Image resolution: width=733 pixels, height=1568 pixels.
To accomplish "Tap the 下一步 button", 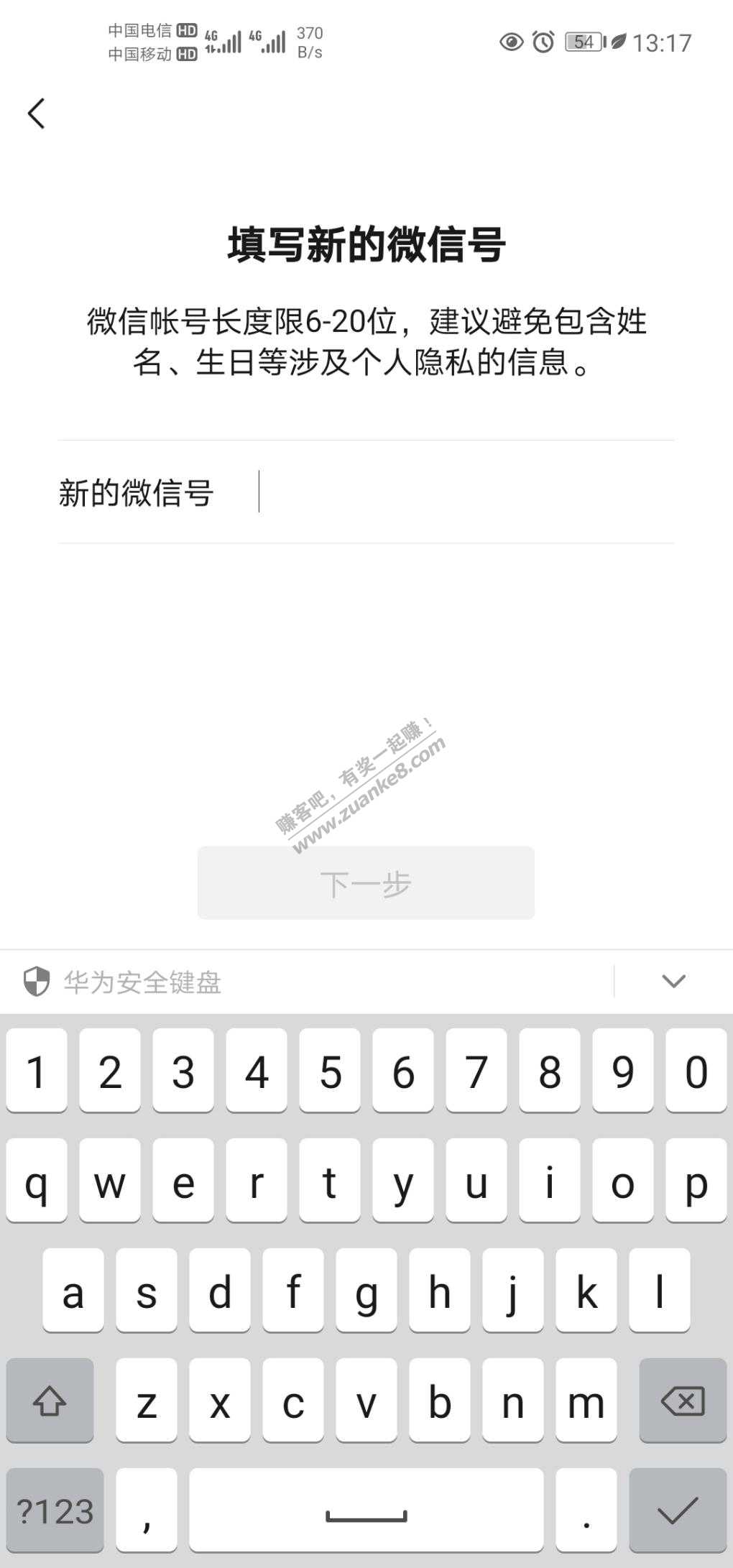I will click(366, 883).
